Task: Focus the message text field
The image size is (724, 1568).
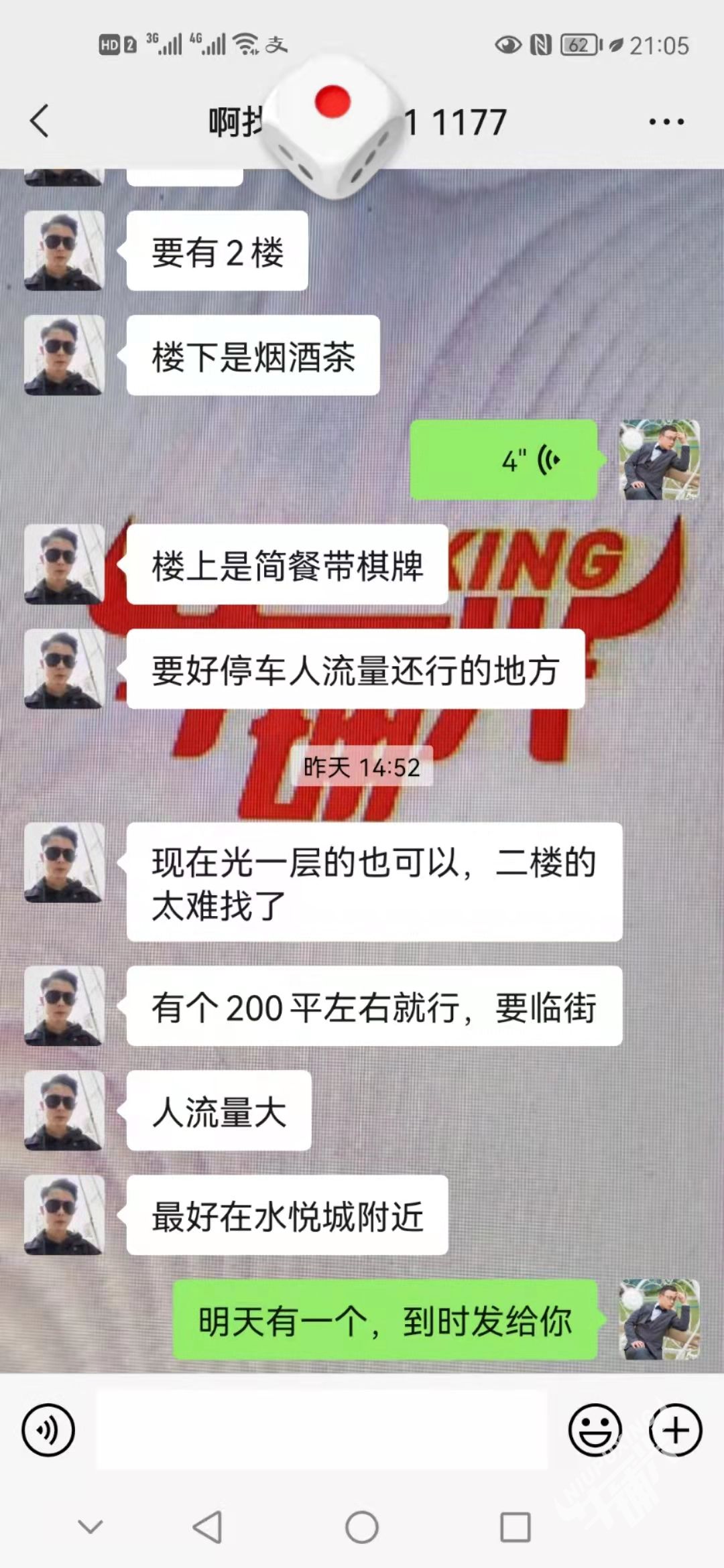Action: [322, 1430]
